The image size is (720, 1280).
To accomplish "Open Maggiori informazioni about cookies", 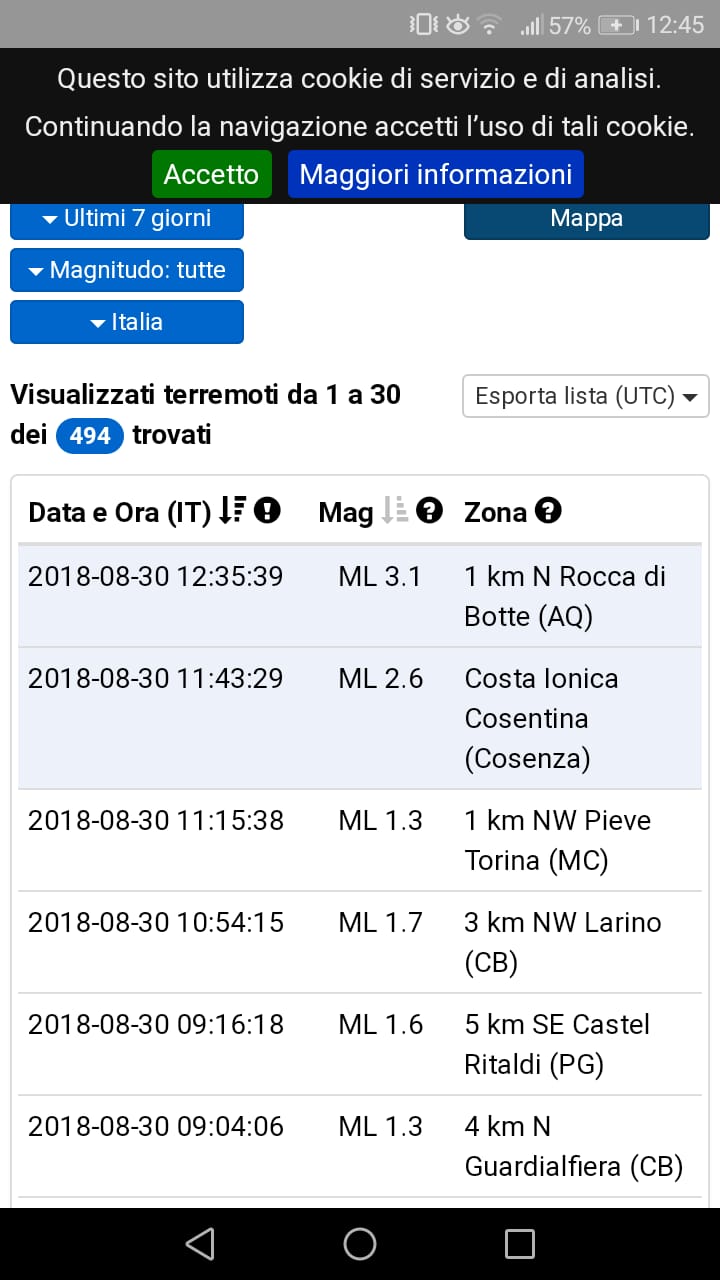I will point(435,174).
